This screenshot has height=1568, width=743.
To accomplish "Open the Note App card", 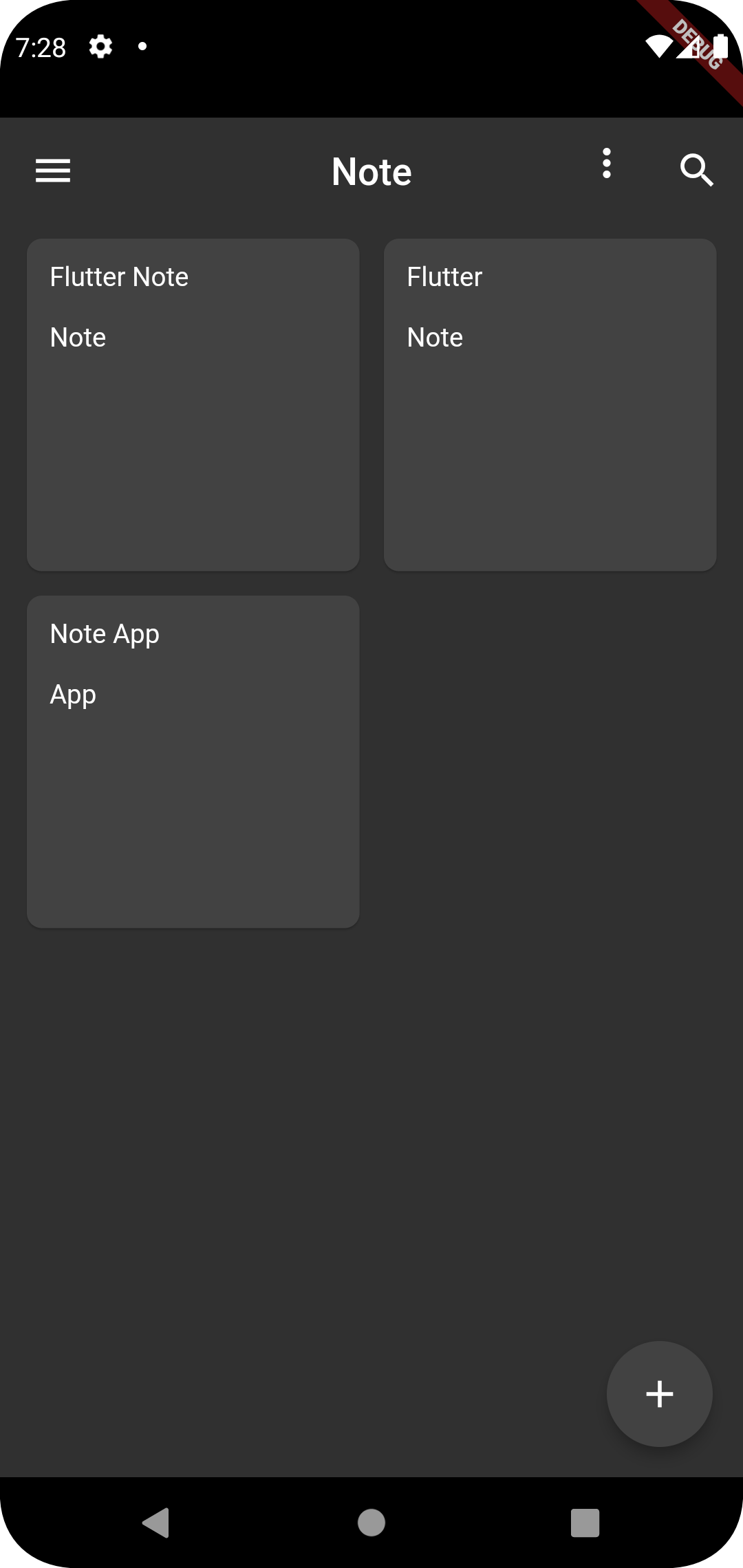I will point(193,761).
